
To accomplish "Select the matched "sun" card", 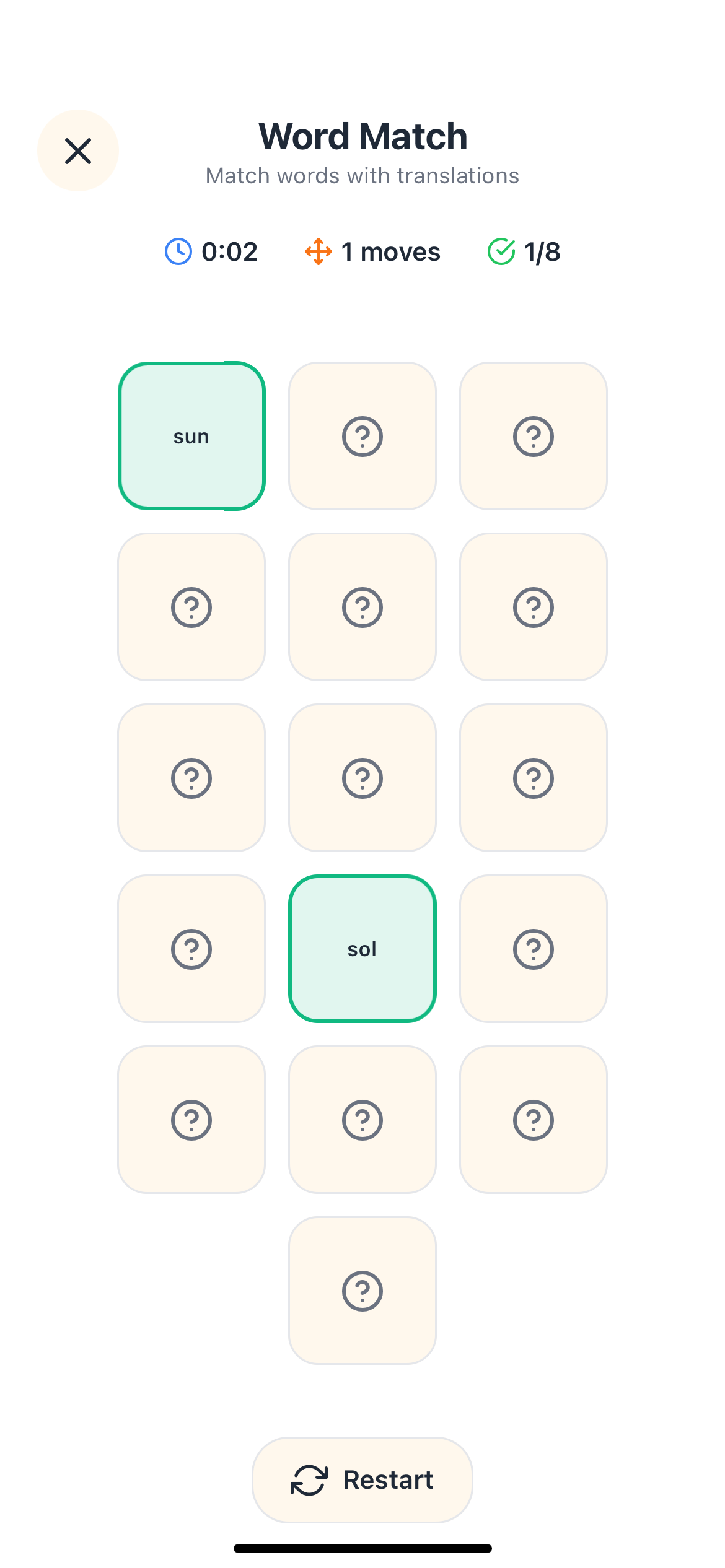I will tap(191, 436).
